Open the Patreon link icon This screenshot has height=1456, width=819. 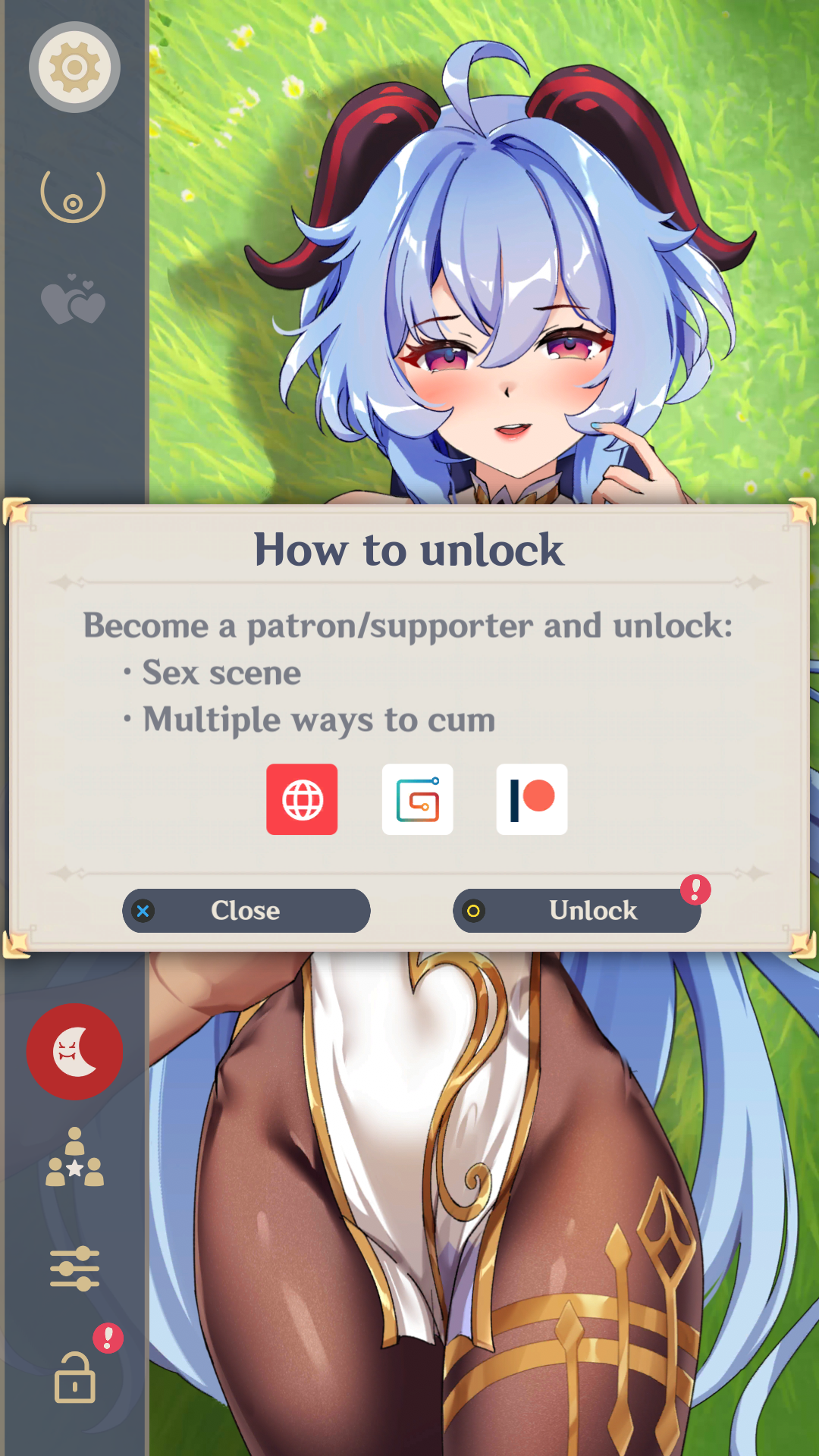[532, 799]
